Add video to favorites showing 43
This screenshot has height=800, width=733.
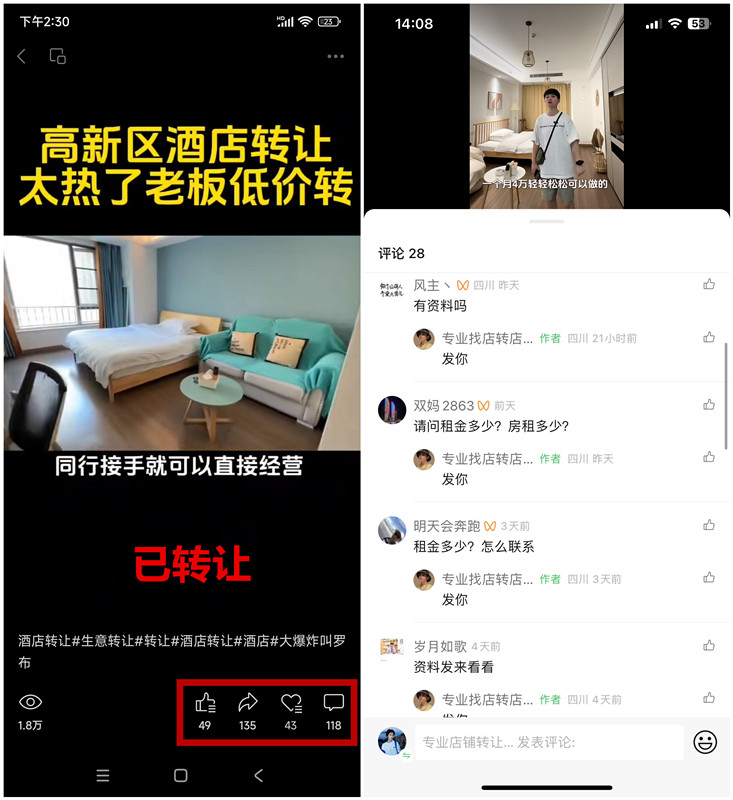coord(291,703)
